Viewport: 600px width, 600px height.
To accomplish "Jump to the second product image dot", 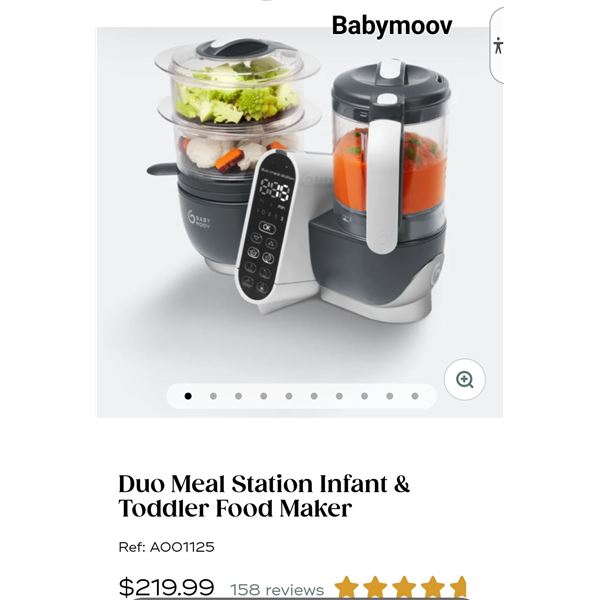I will [213, 396].
